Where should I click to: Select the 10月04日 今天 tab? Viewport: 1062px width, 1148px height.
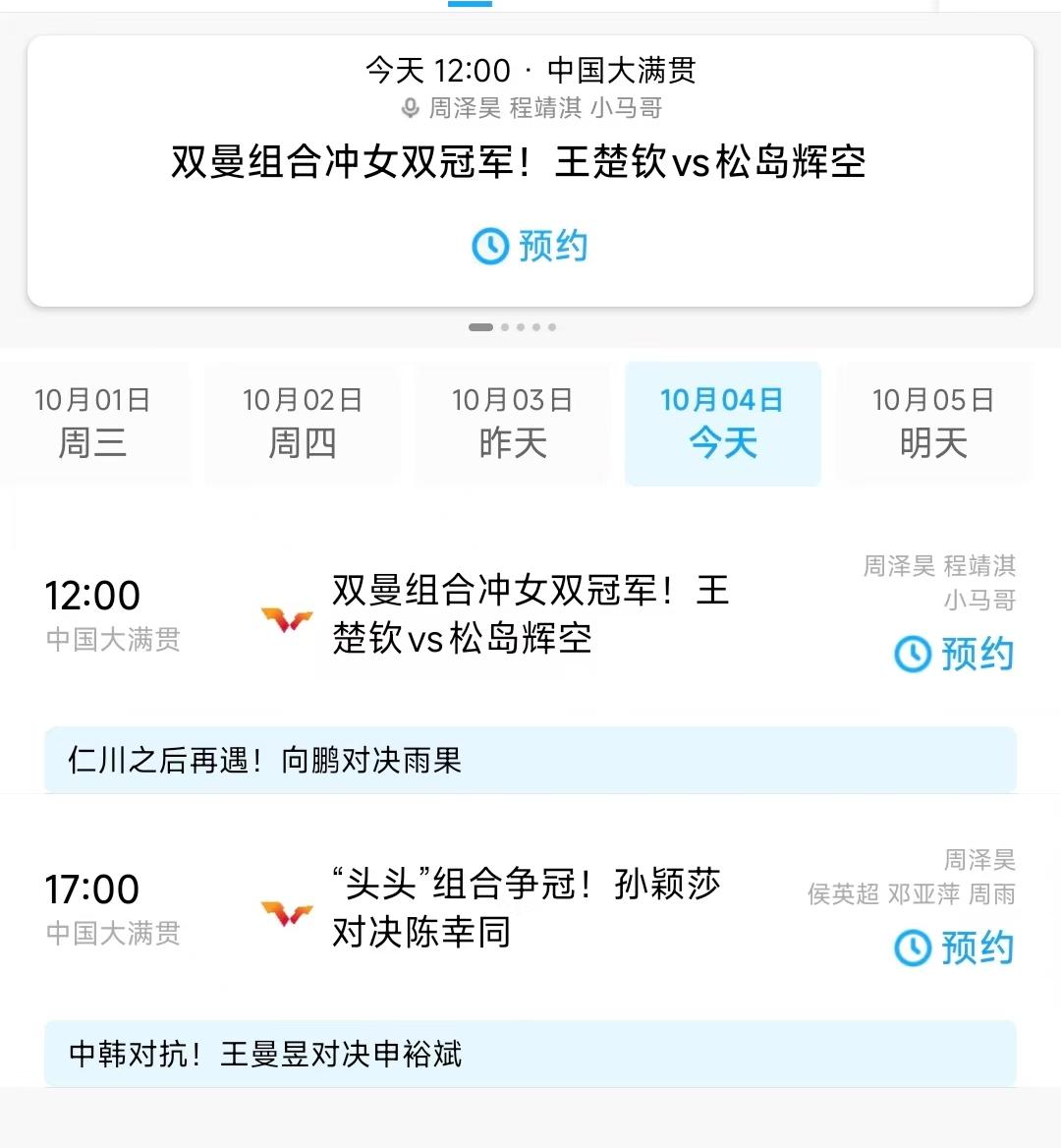722,423
